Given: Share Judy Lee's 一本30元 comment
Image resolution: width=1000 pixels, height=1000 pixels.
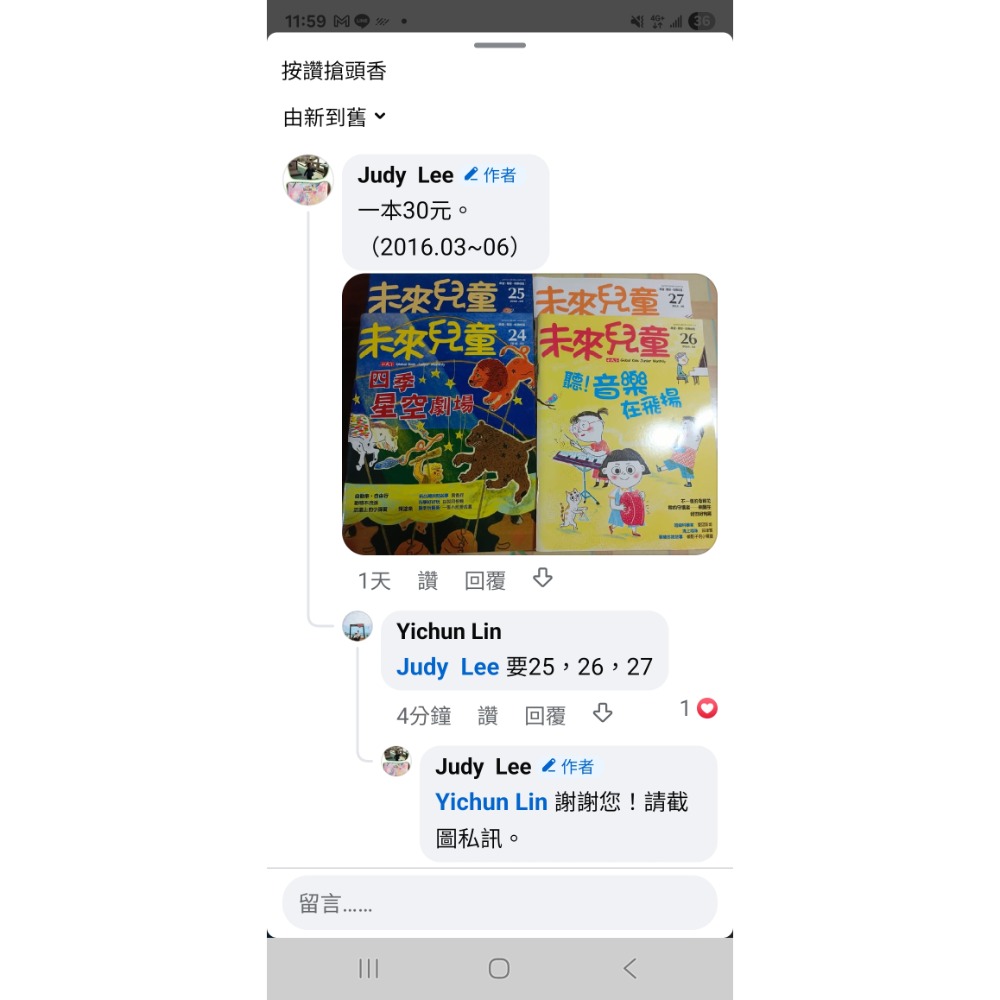Looking at the screenshot, I should point(542,579).
